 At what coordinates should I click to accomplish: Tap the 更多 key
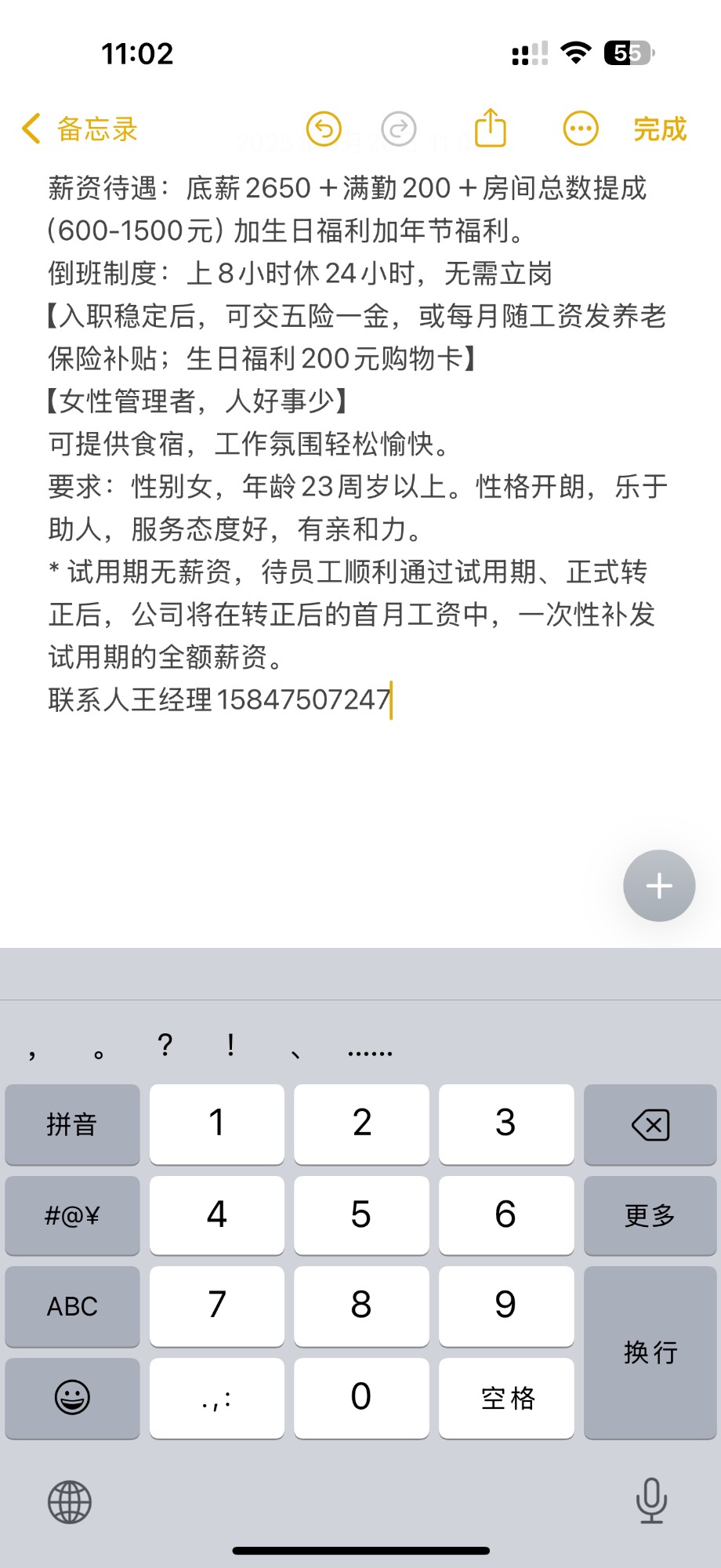(650, 1215)
